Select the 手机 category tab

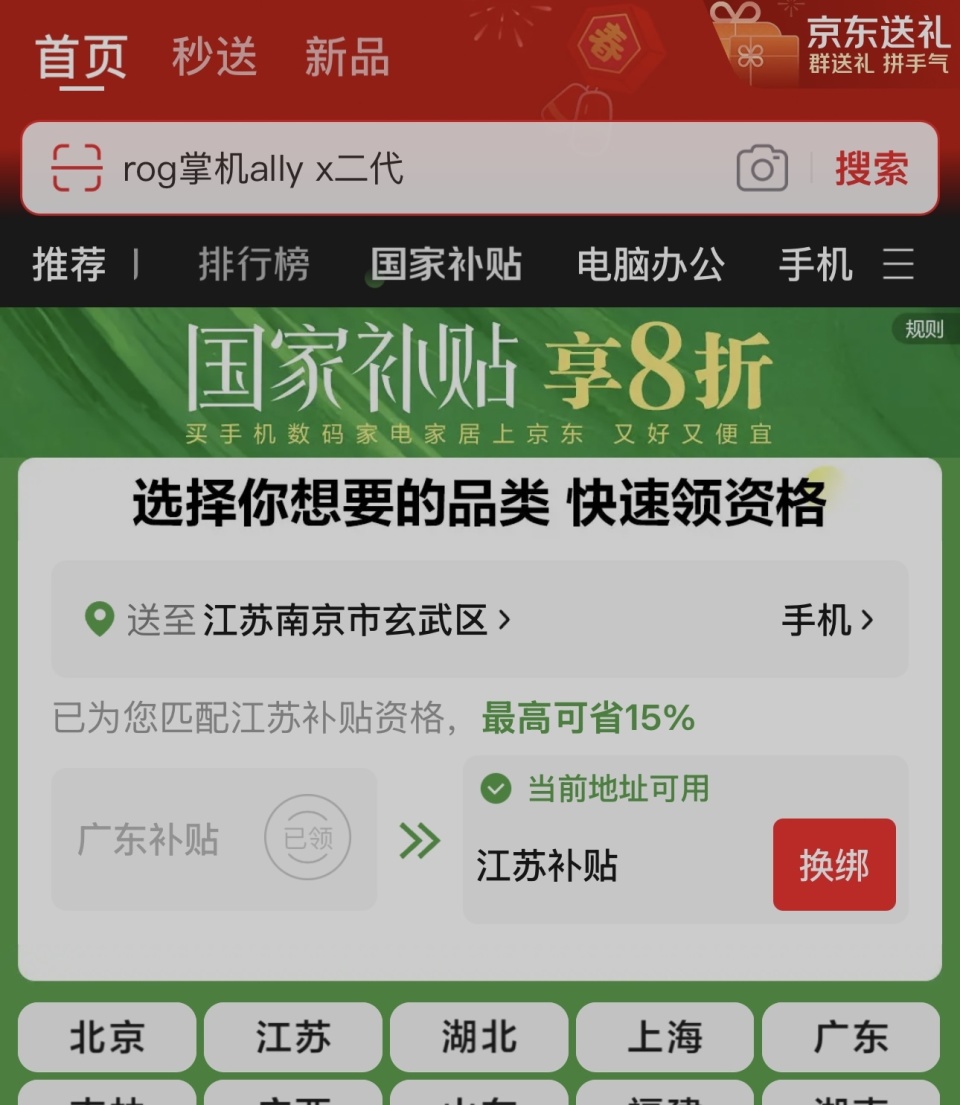click(815, 265)
